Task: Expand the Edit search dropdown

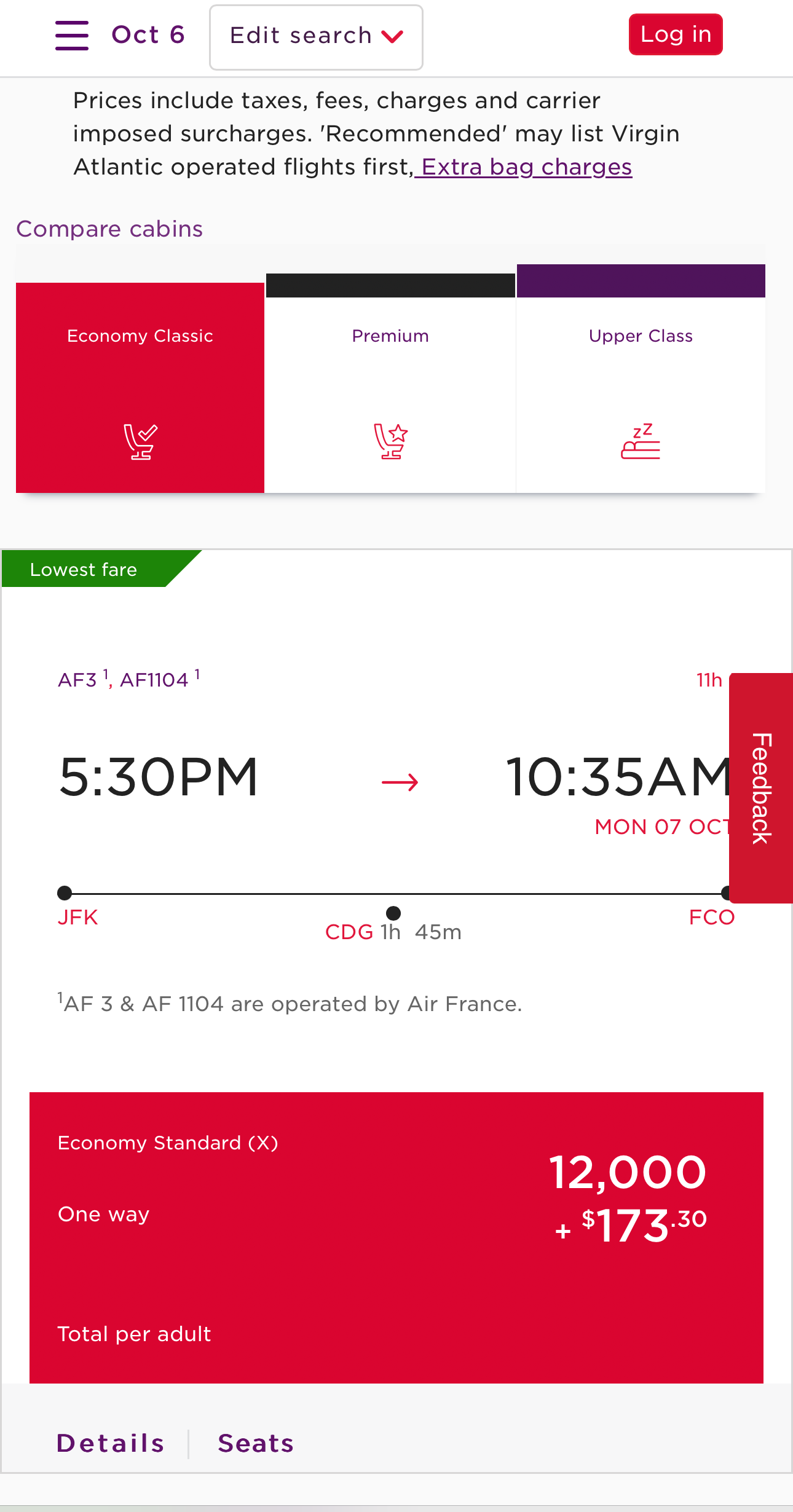Action: (x=316, y=37)
